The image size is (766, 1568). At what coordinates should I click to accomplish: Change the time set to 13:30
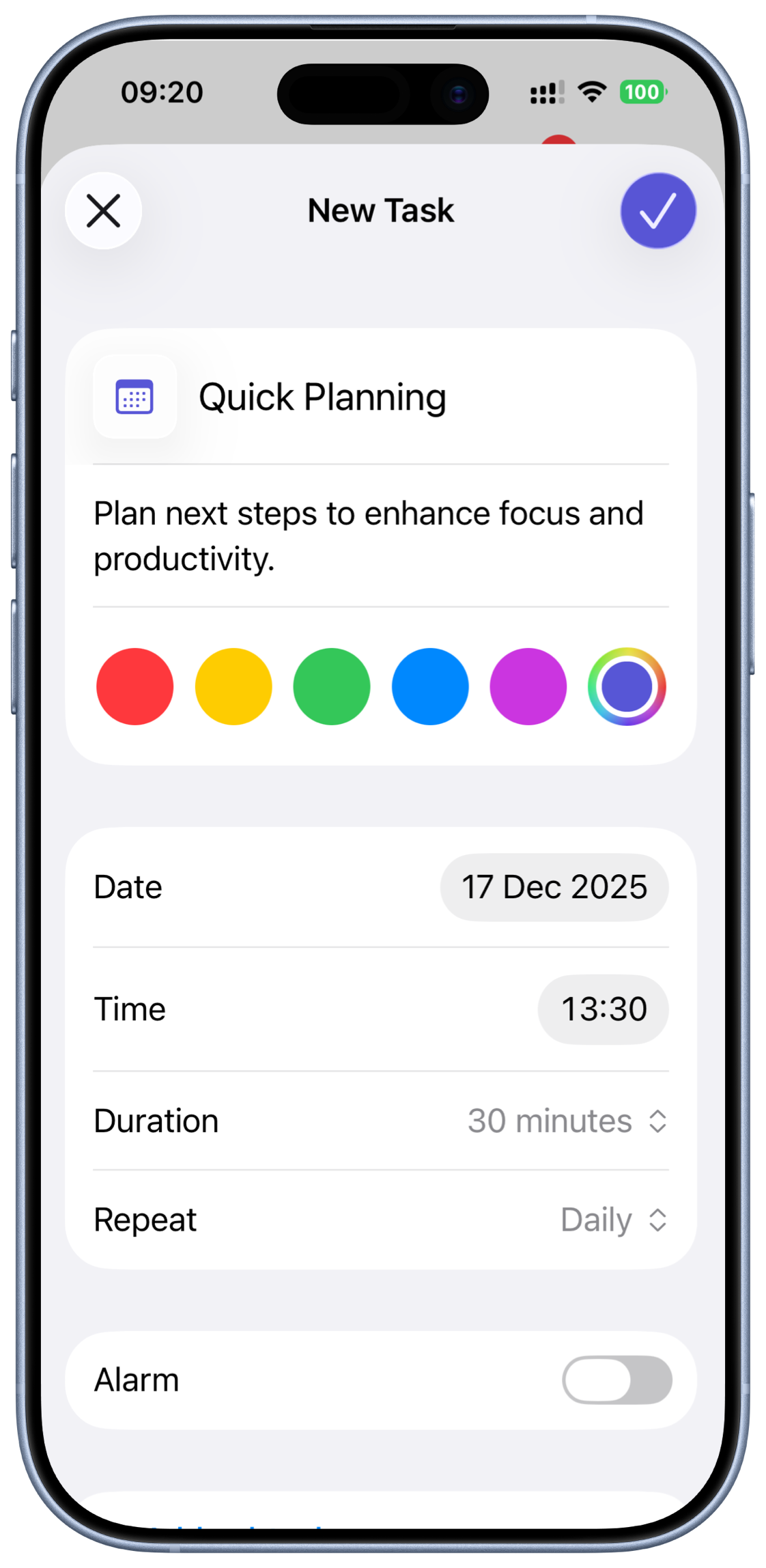604,1009
